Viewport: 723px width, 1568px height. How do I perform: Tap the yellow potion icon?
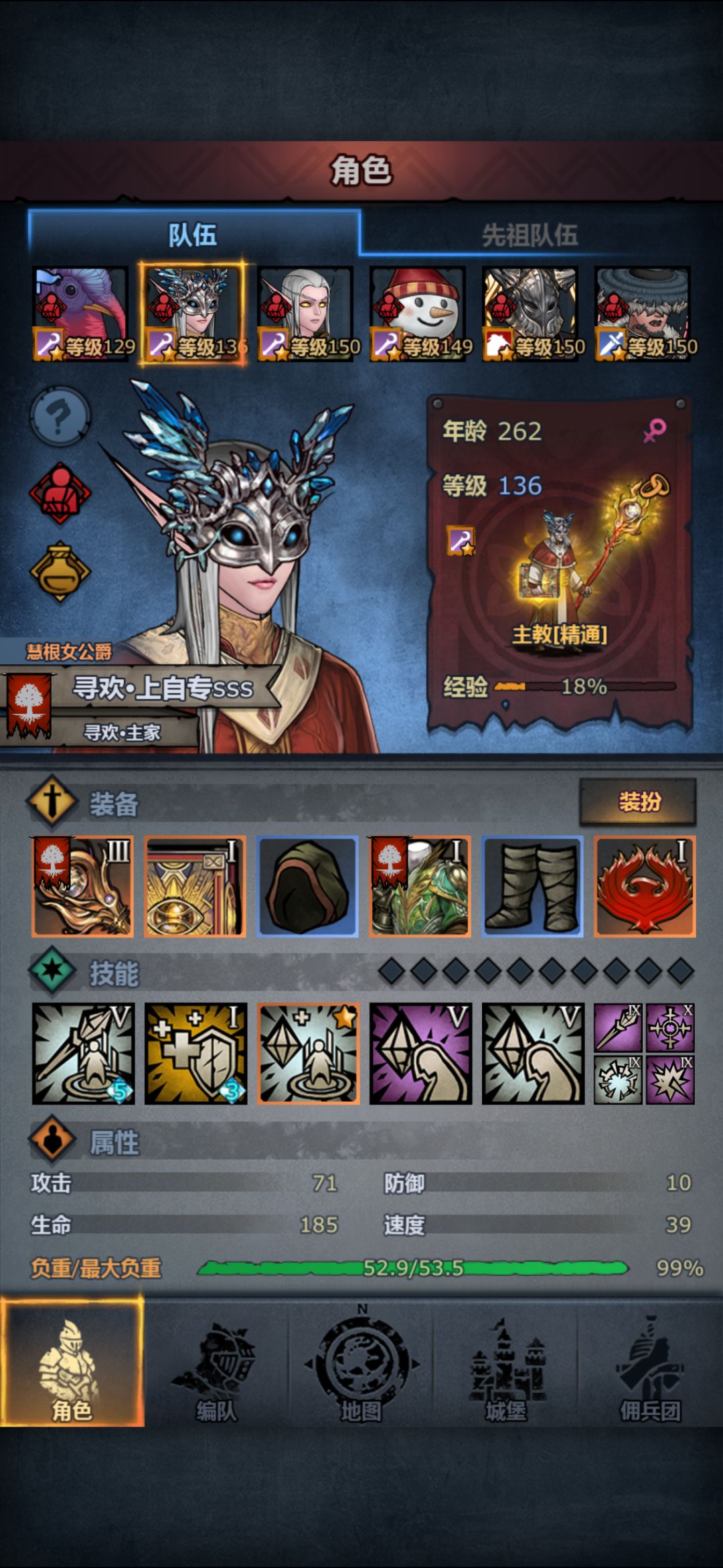(x=60, y=572)
